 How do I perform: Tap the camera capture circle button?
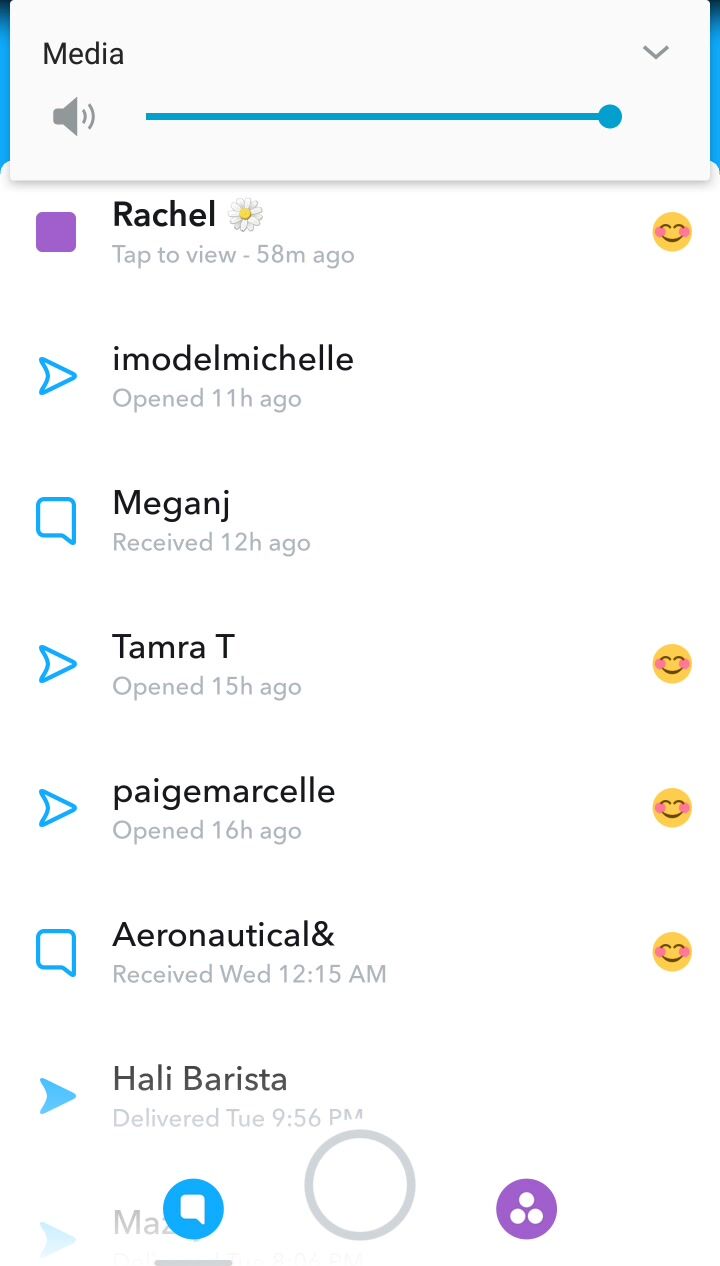[x=360, y=1185]
